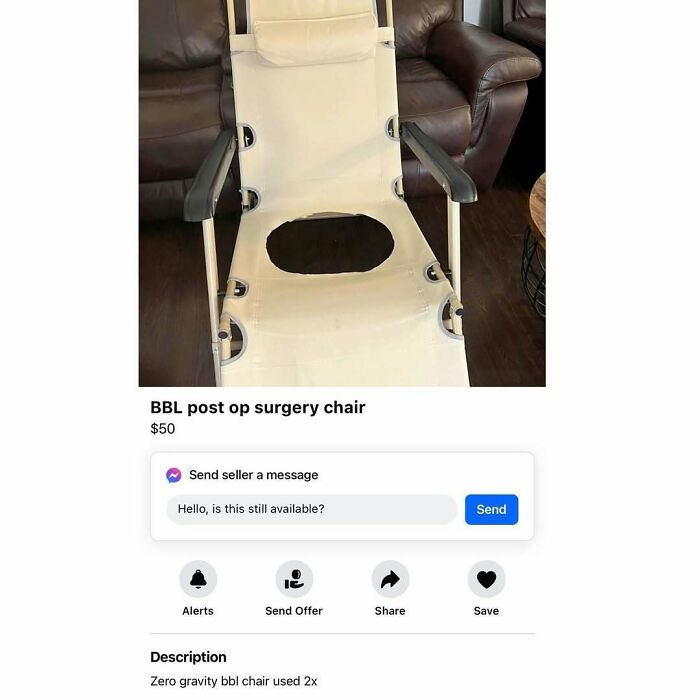Send the message to the seller
The image size is (700, 700).
(491, 509)
